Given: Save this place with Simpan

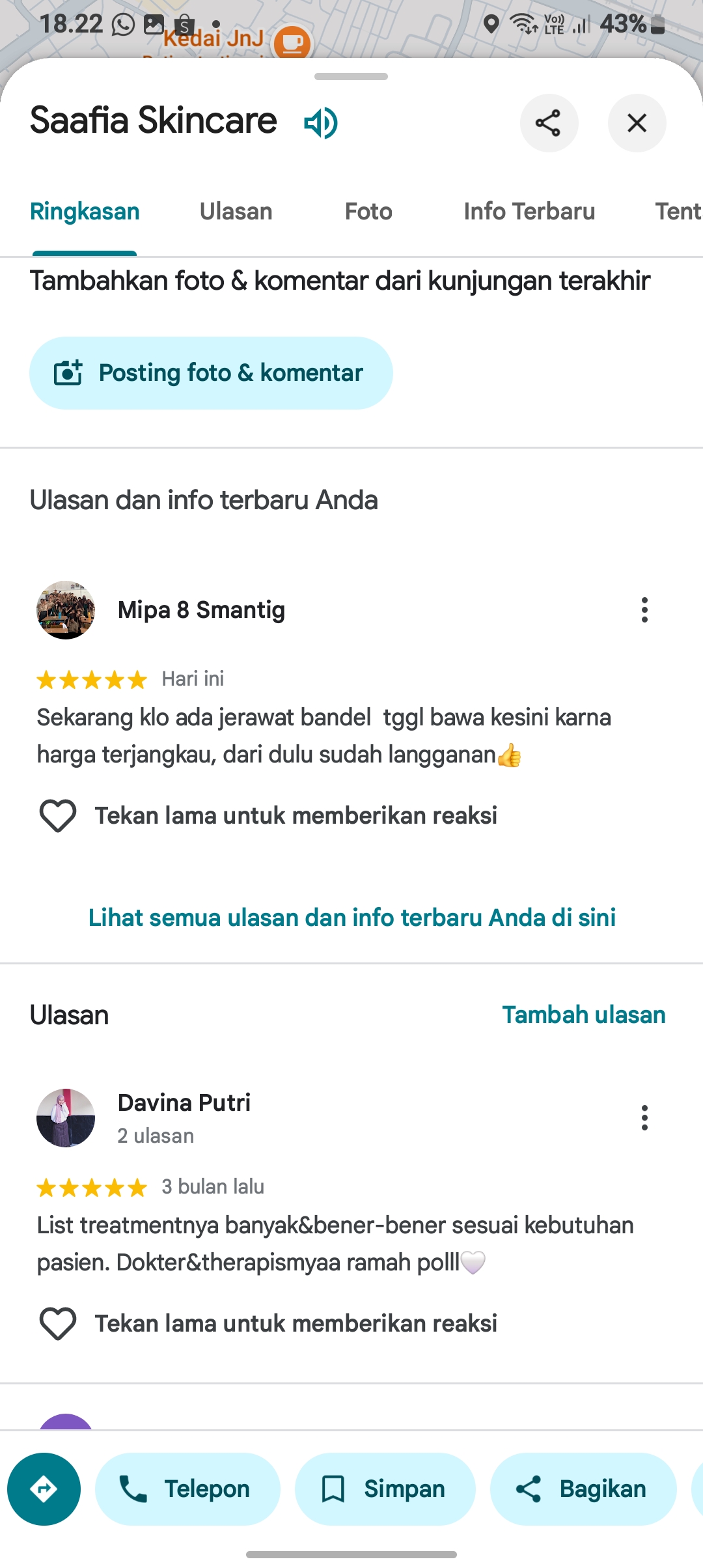Looking at the screenshot, I should [x=385, y=1489].
